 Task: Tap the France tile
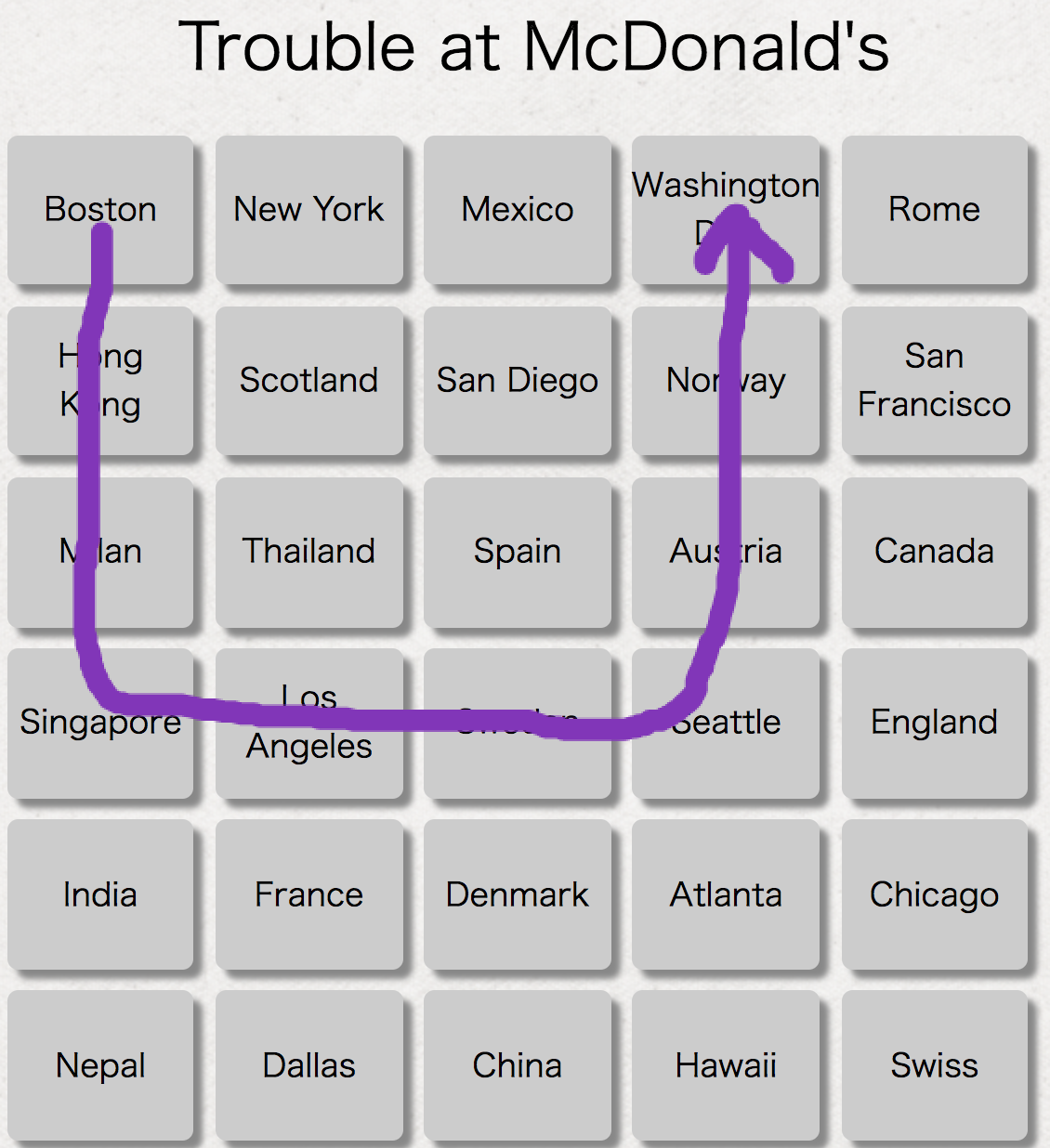[x=308, y=894]
